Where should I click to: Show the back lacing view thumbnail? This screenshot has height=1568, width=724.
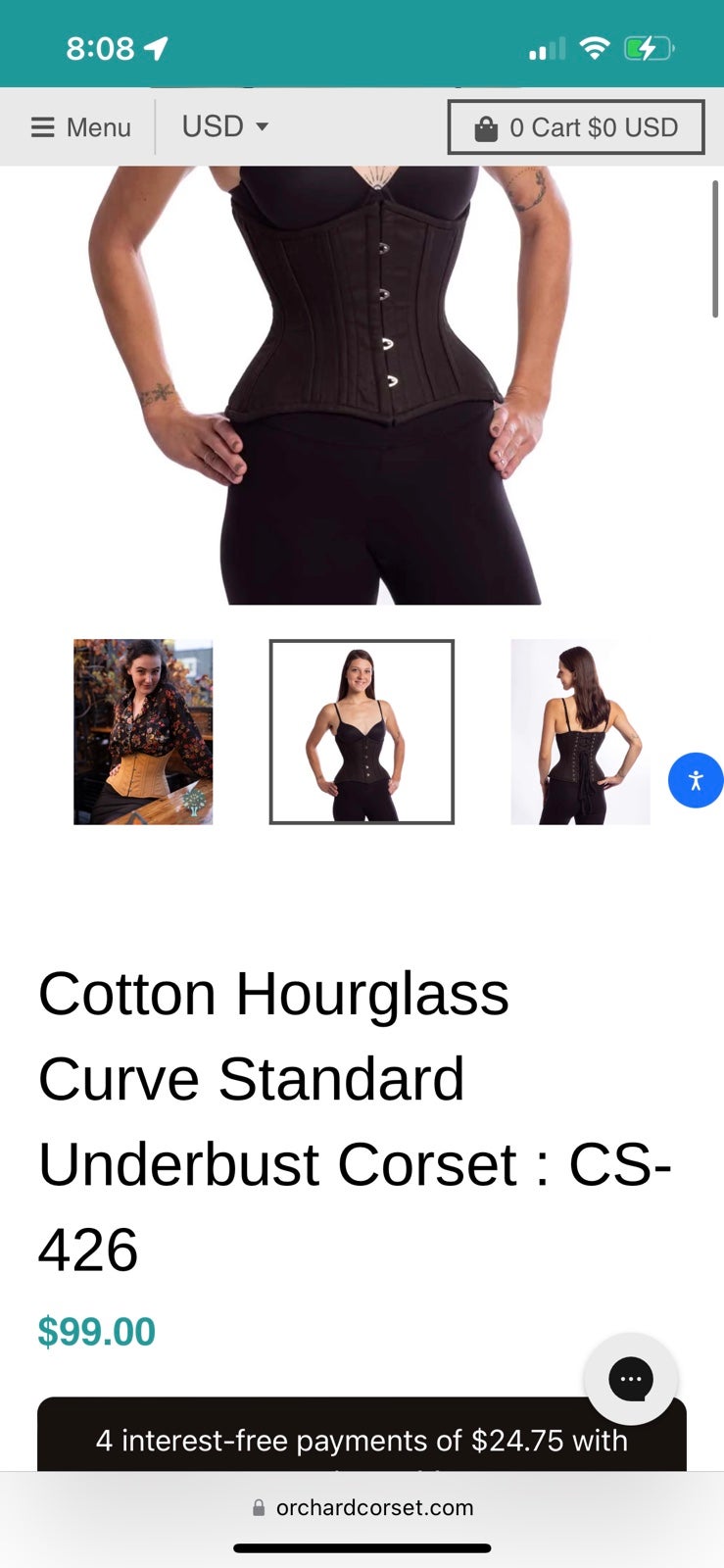580,732
